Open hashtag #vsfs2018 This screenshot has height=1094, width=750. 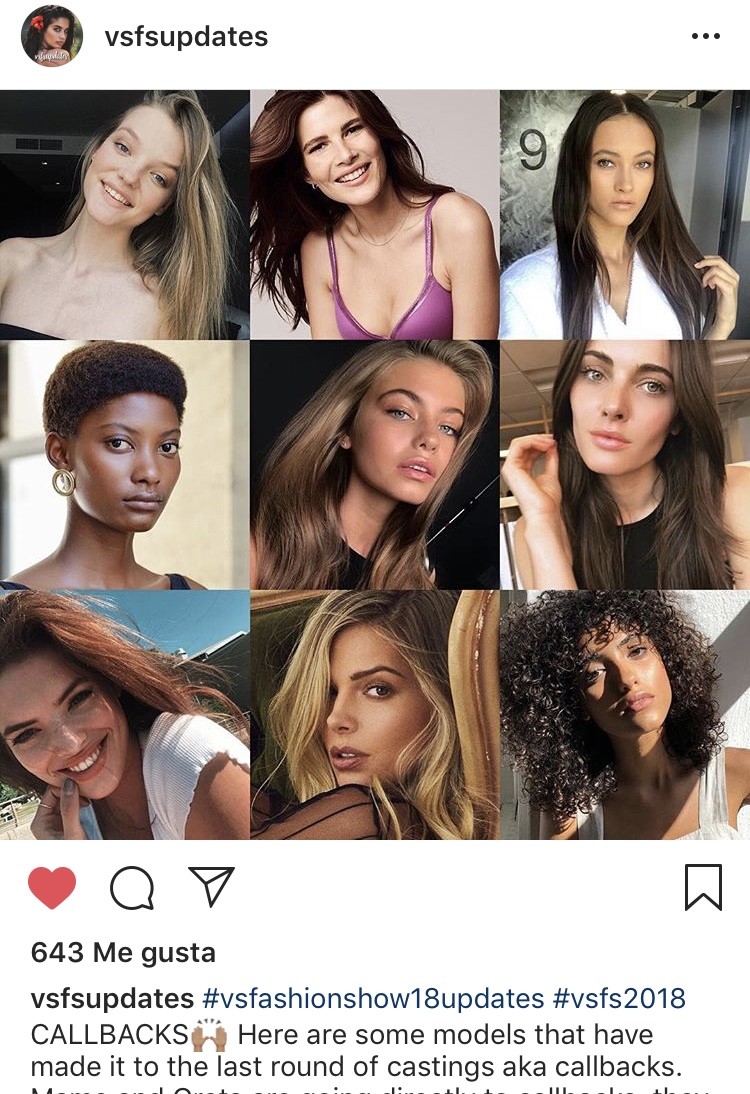[x=620, y=998]
